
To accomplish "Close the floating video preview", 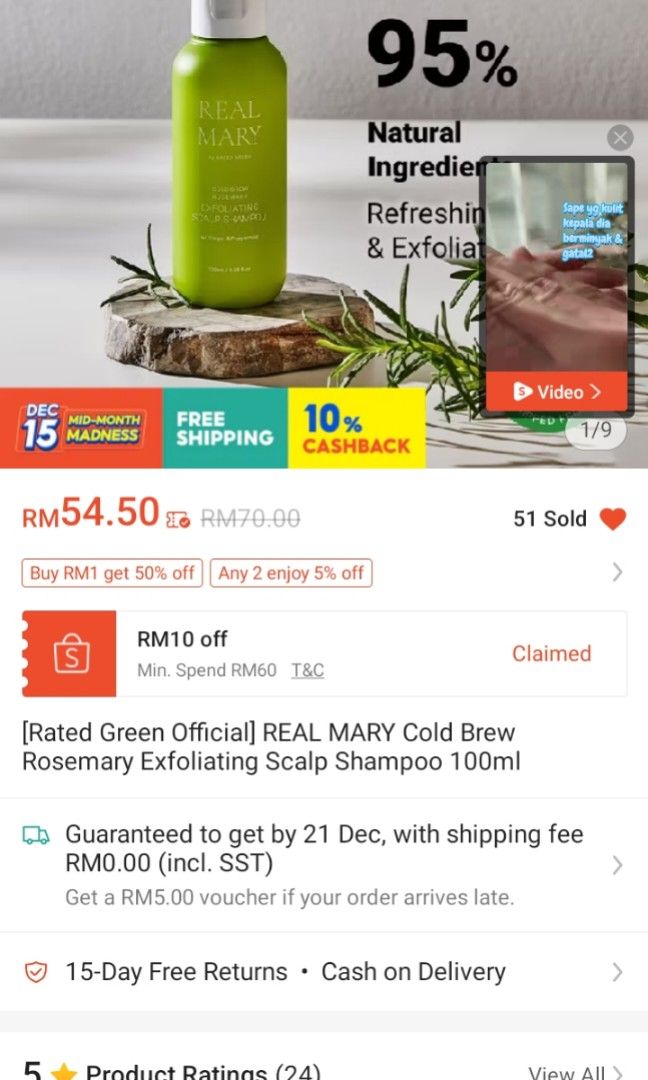I will pos(620,138).
